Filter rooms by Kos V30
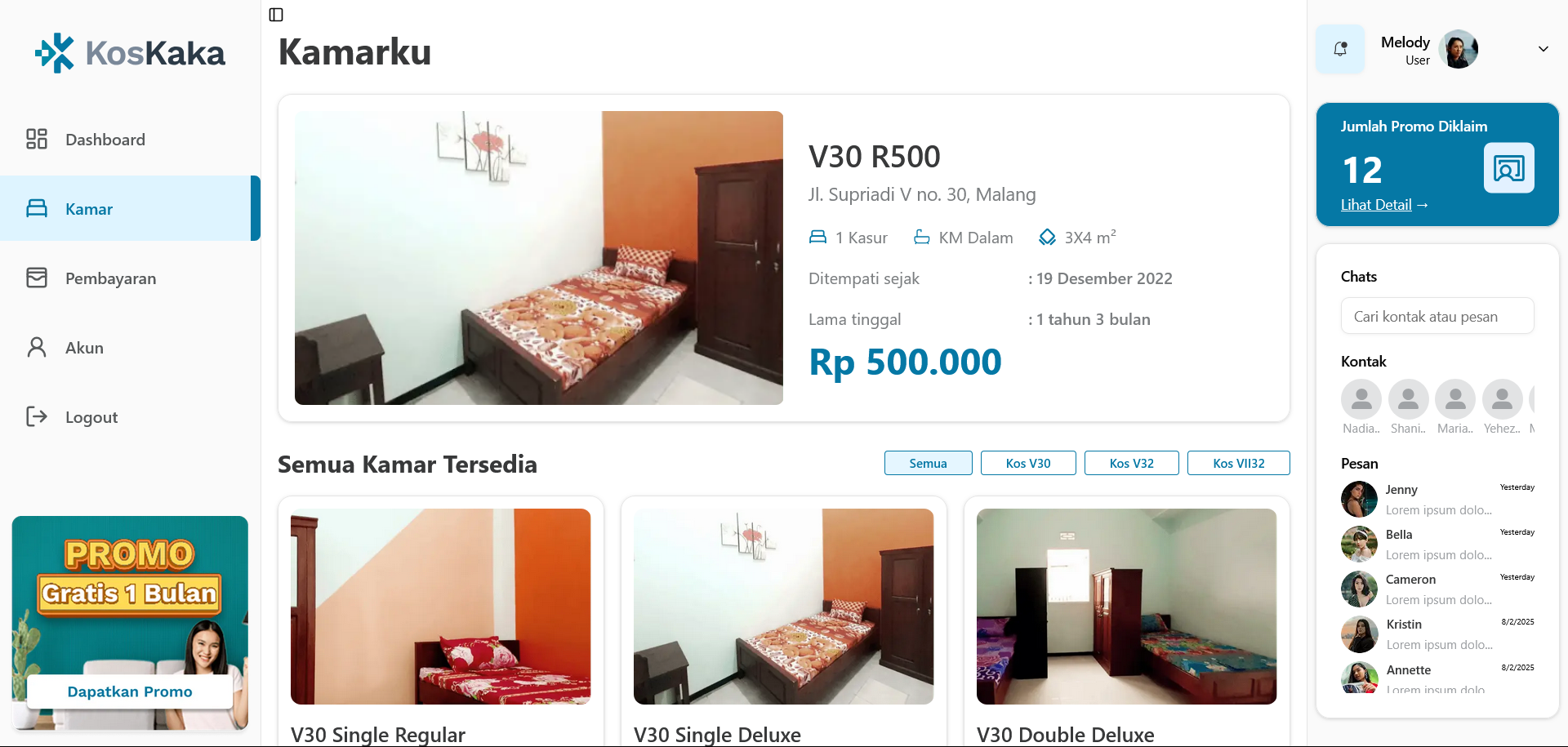This screenshot has width=1568, height=747. click(x=1027, y=463)
